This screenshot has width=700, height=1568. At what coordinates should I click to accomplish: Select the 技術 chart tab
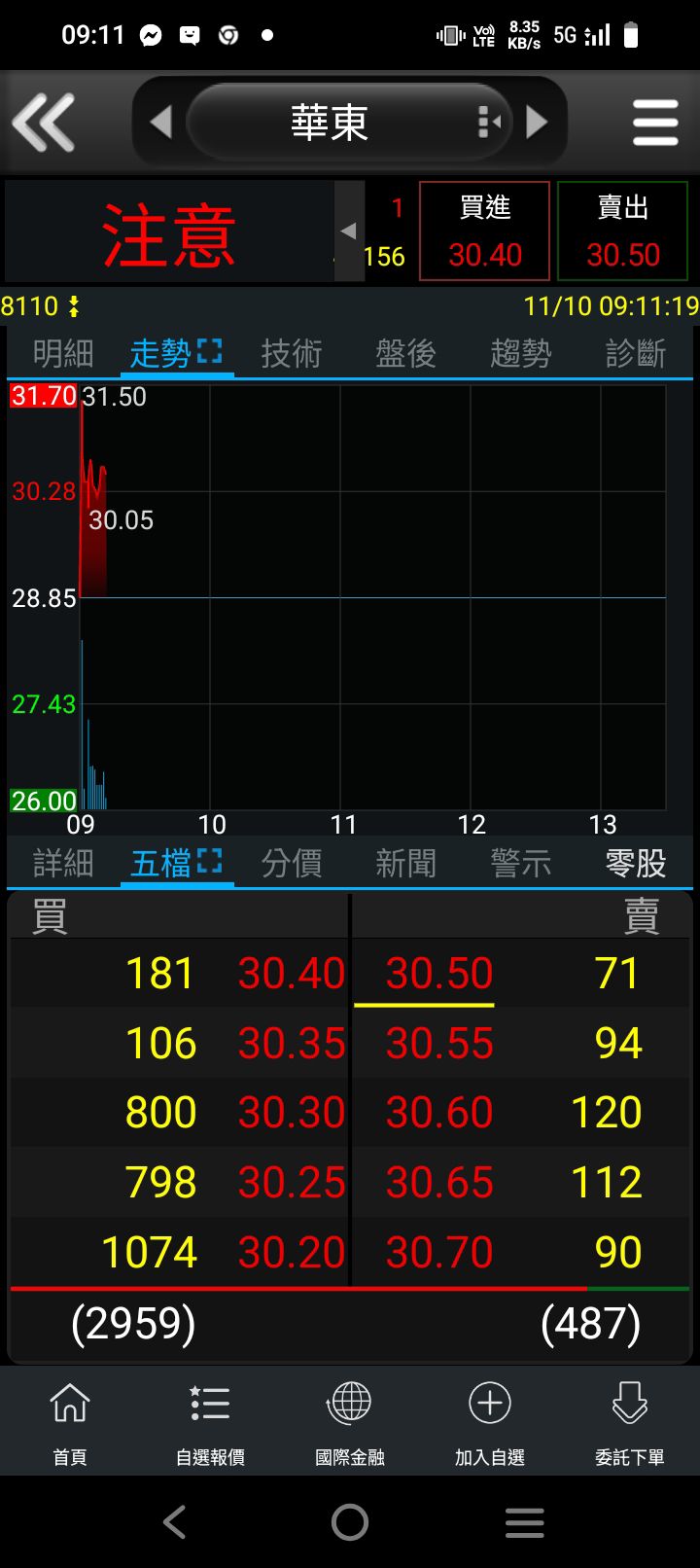click(x=291, y=353)
